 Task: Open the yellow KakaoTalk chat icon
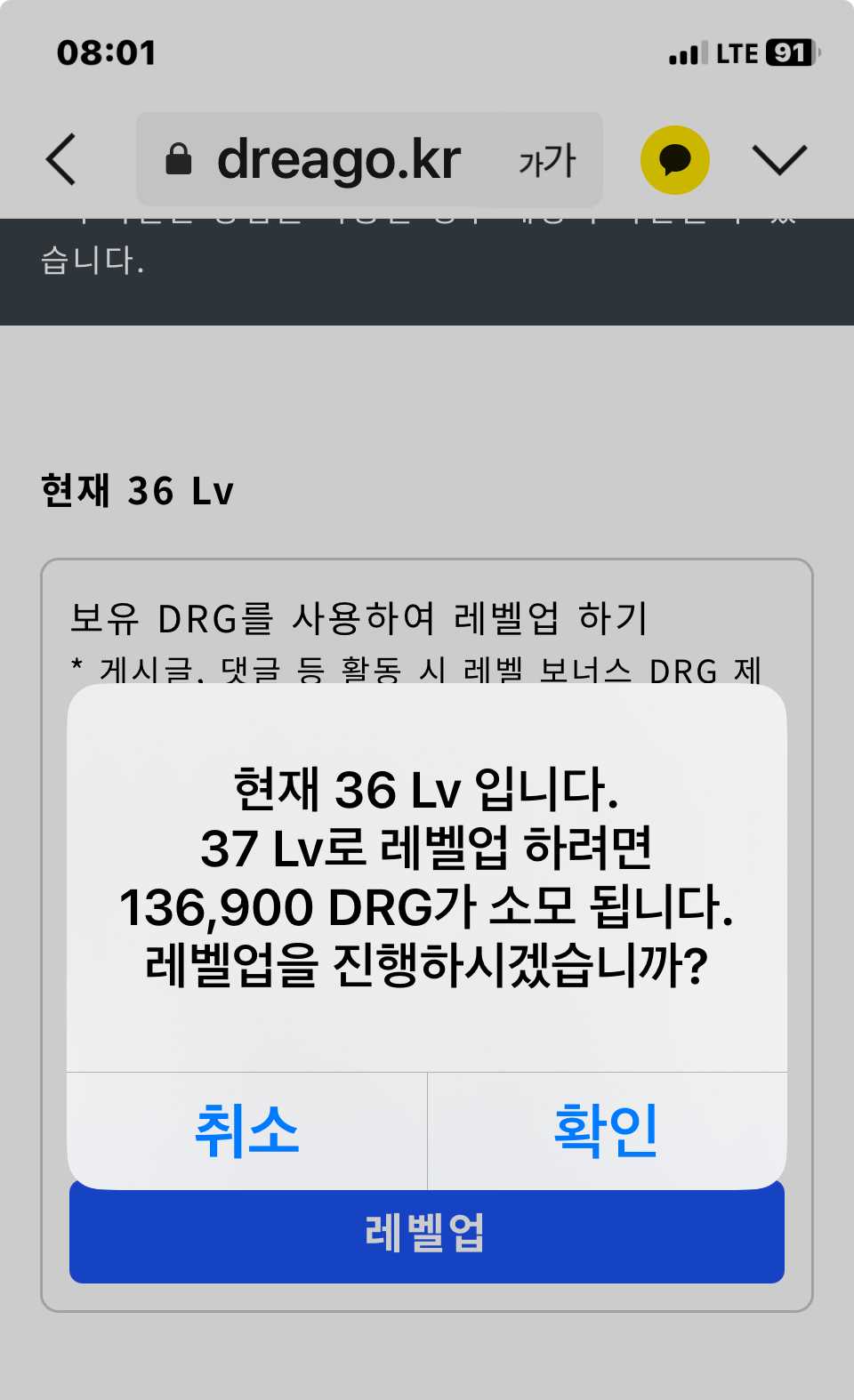(x=675, y=160)
